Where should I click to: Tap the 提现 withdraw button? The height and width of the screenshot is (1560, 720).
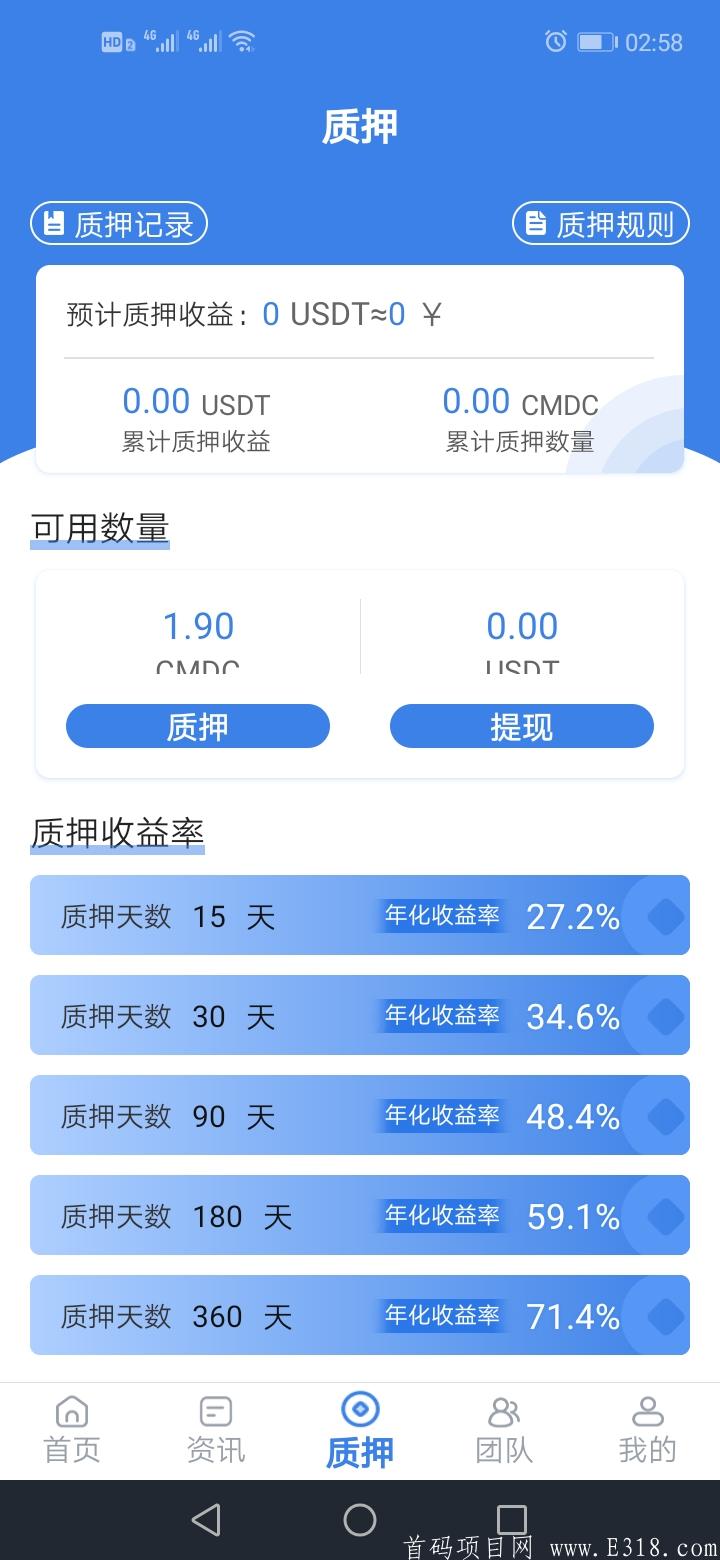(x=522, y=726)
